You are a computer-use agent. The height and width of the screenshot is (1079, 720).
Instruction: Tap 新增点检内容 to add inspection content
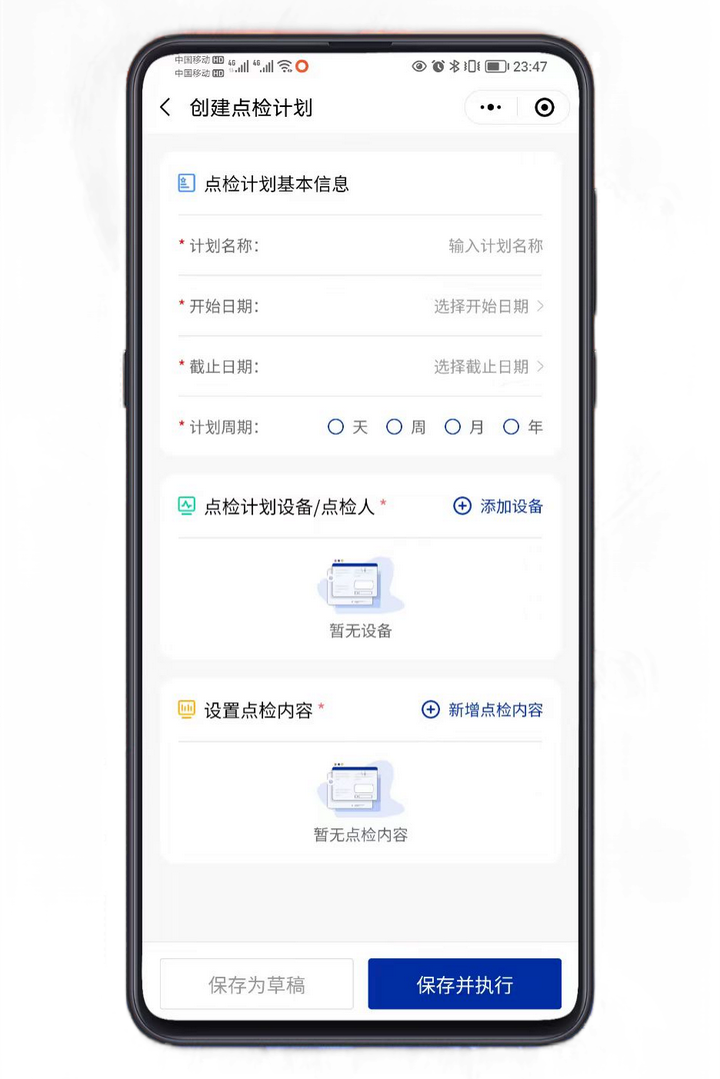tap(482, 709)
